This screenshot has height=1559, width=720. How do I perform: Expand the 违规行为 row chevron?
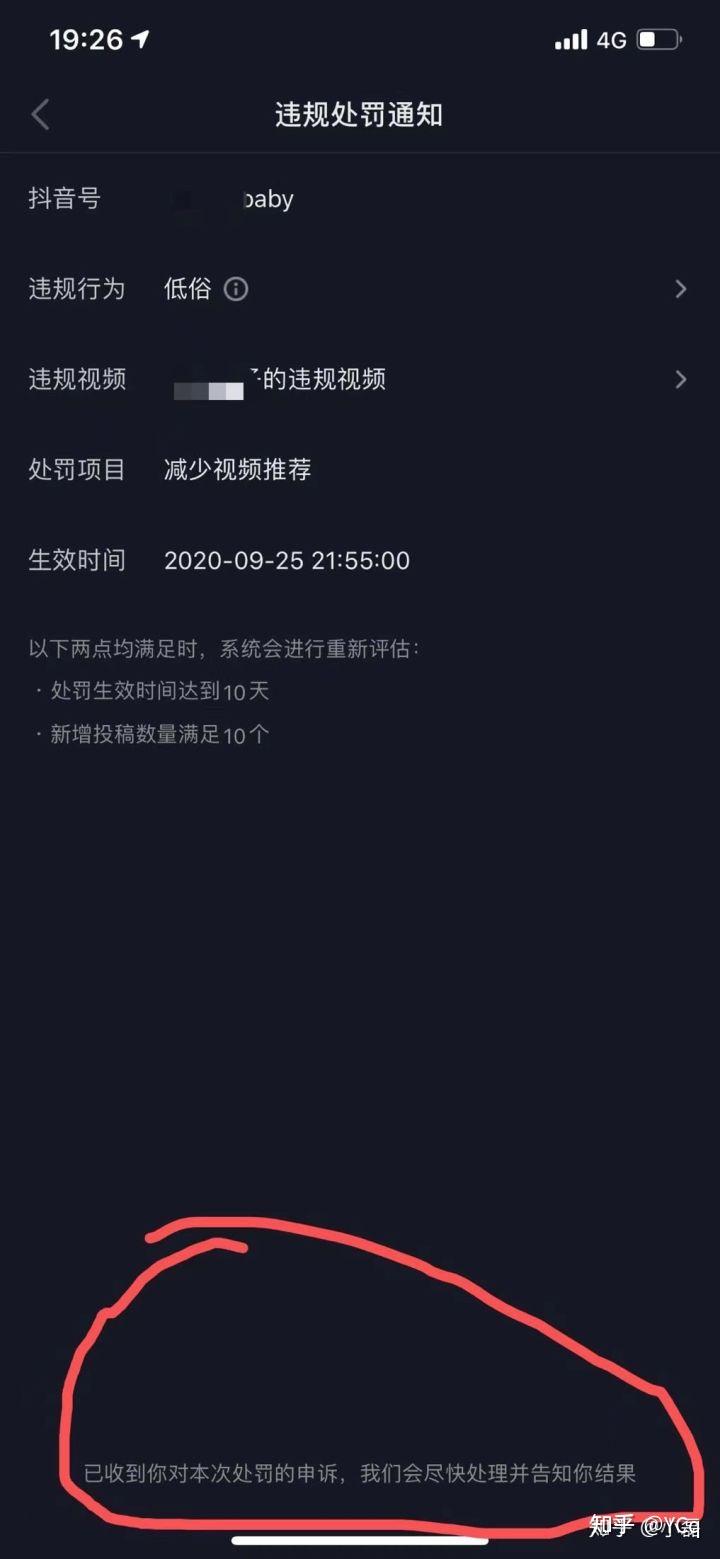tap(682, 289)
